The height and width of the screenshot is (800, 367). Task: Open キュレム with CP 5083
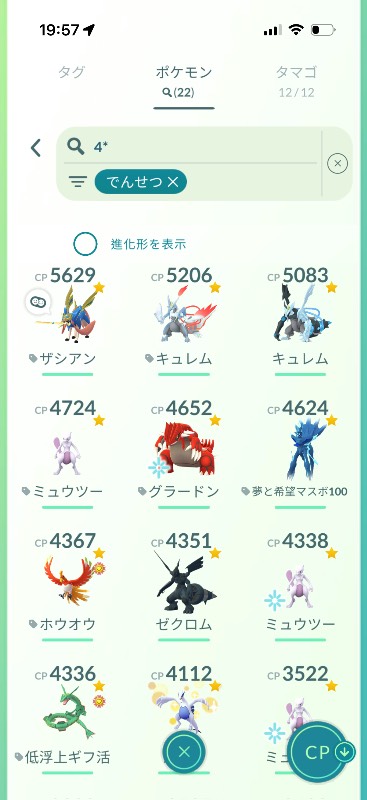coord(300,321)
